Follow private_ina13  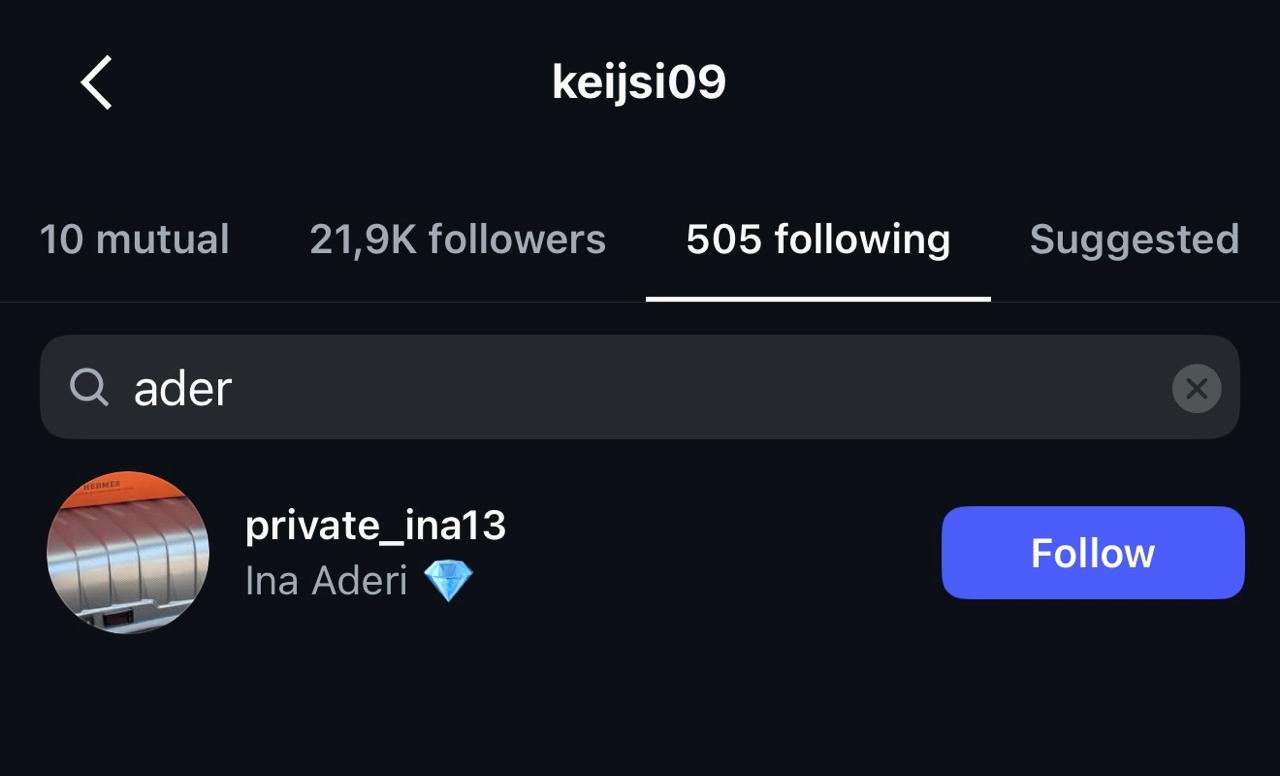(1092, 553)
